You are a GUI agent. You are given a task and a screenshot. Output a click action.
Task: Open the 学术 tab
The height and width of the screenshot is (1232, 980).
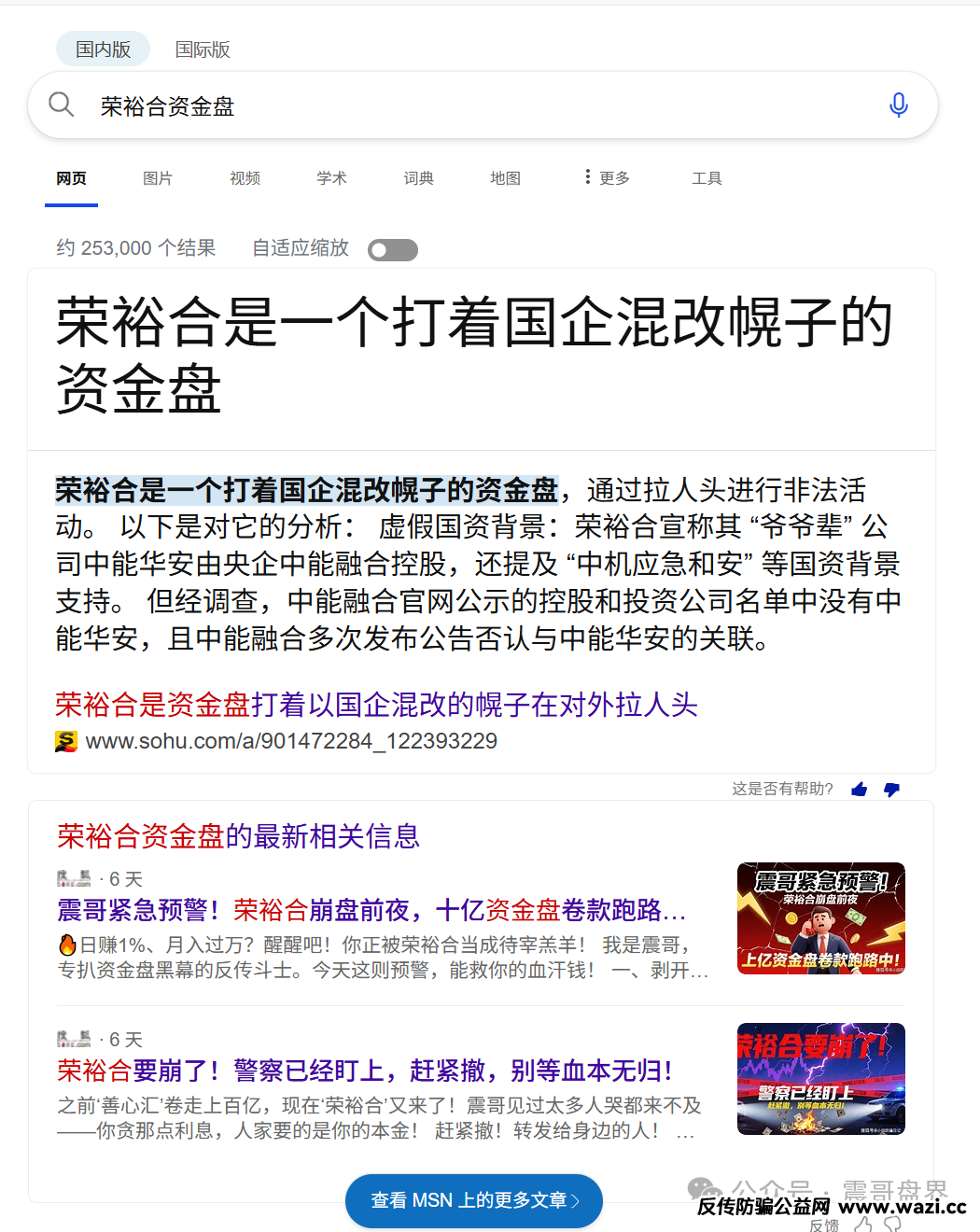tap(331, 178)
